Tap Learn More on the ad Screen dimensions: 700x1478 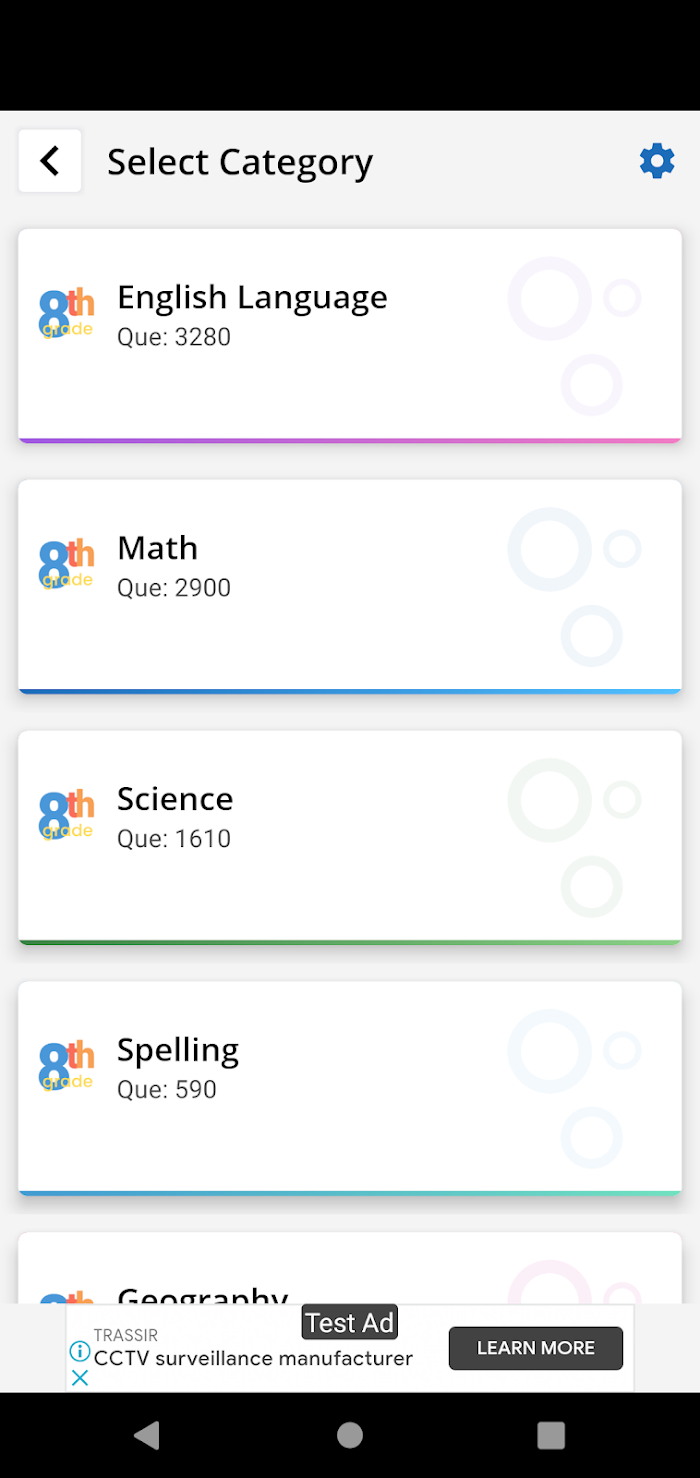click(535, 1348)
